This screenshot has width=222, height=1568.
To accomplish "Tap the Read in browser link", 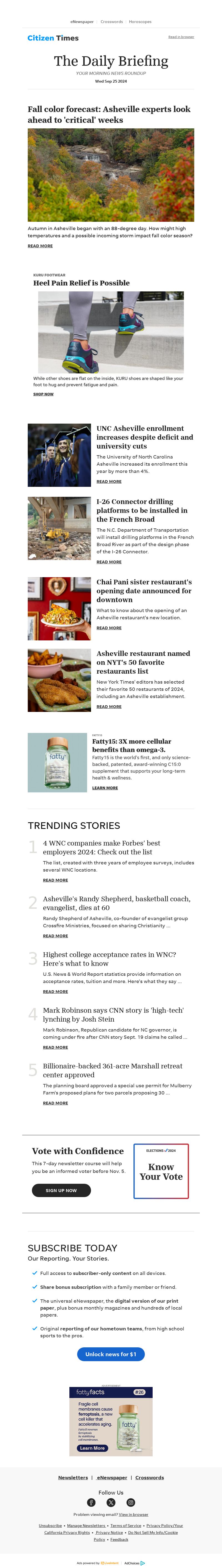I will tap(181, 37).
